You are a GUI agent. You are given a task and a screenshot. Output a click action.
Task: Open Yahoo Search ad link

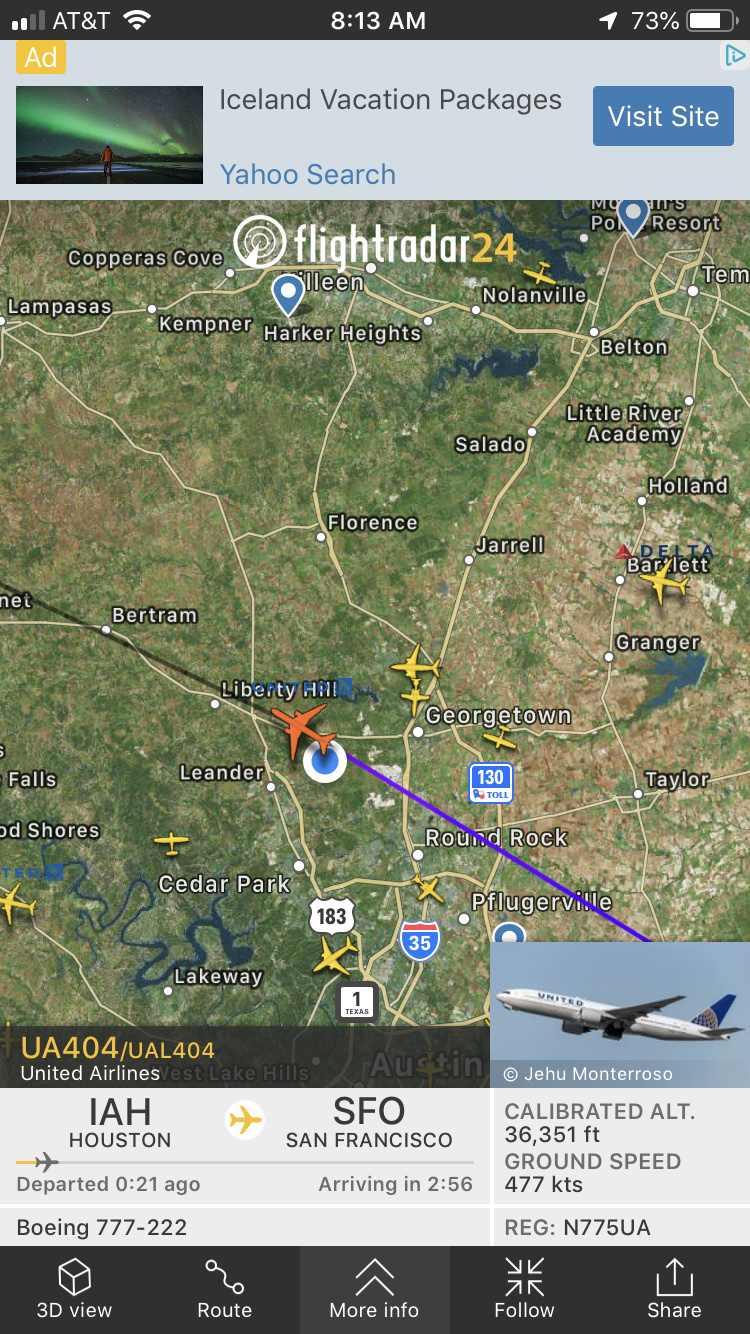[307, 174]
